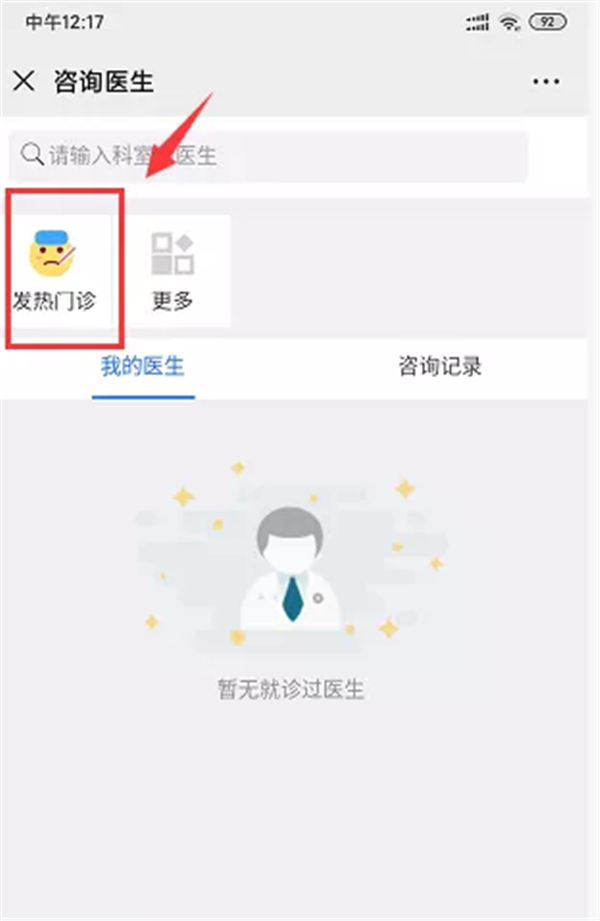This screenshot has height=921, width=600.
Task: Close the 咨询医生 page
Action: click(24, 82)
